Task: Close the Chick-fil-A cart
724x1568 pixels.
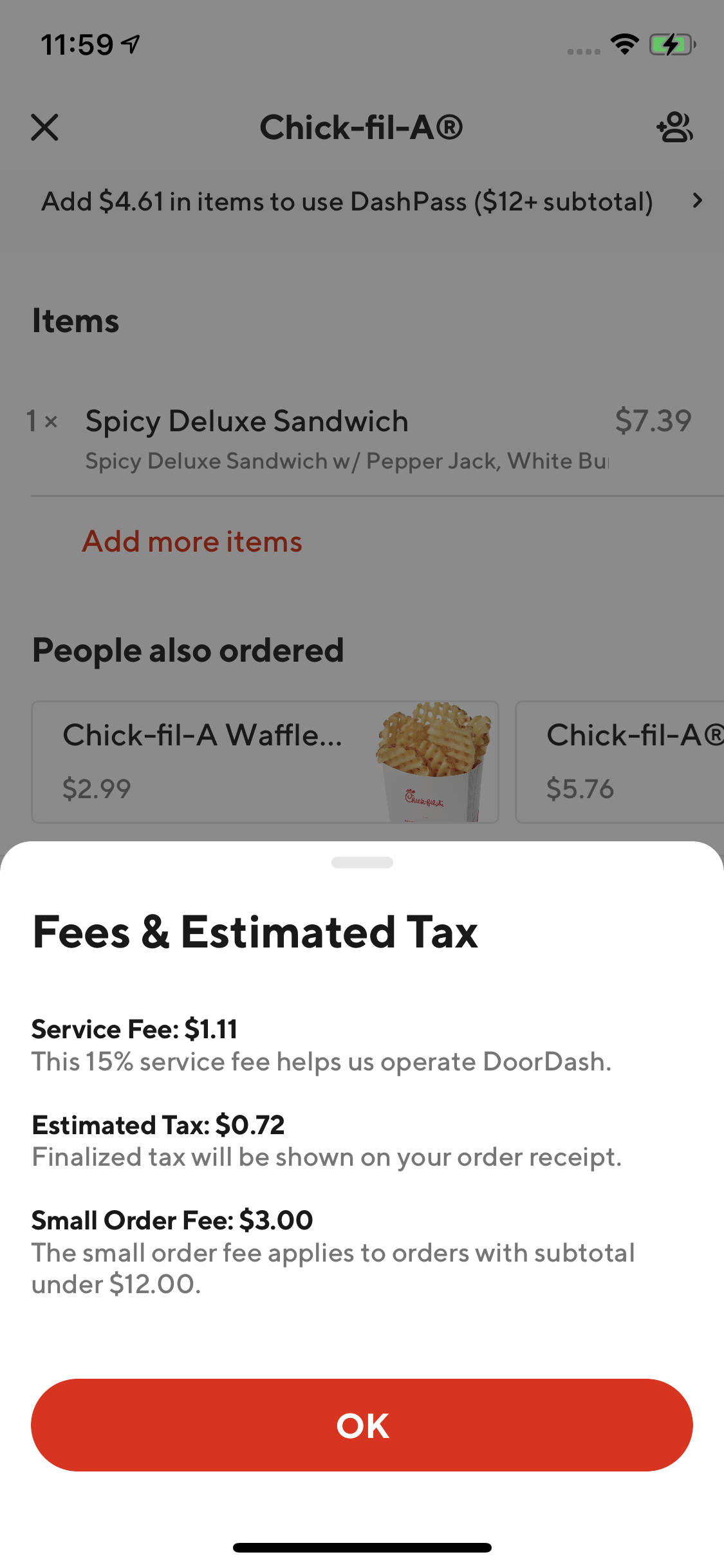Action: coord(44,127)
